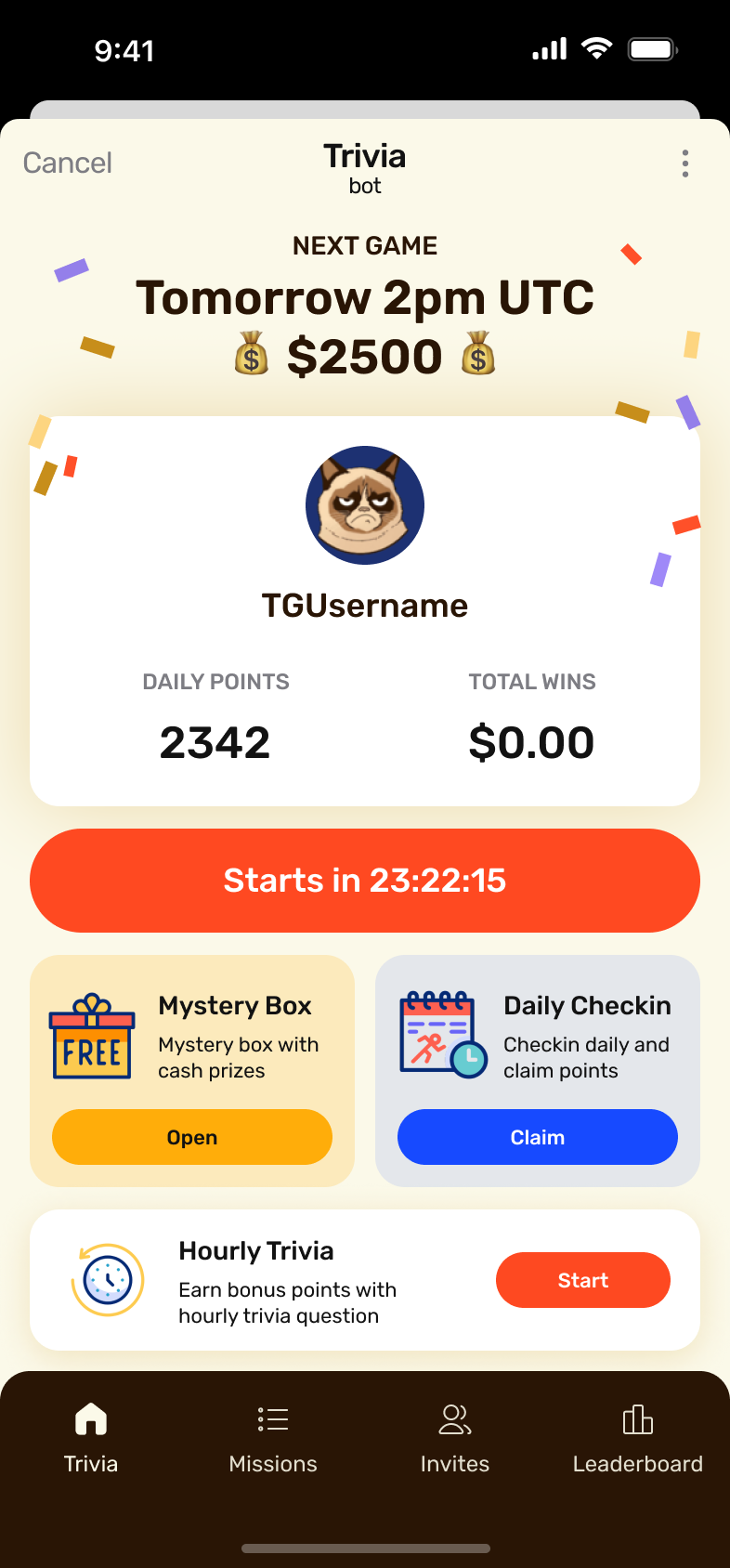Select the Daily Points value 2342
Screen dimensions: 730x1568
point(215,741)
